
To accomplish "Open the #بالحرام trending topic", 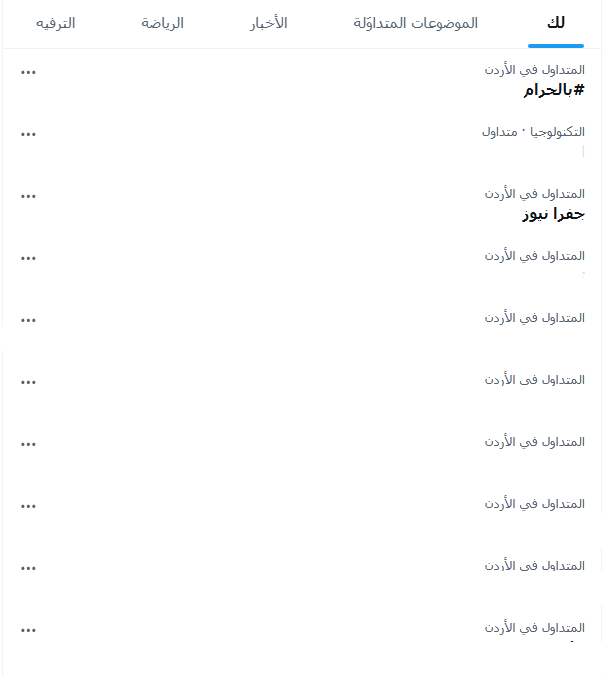I will 553,90.
